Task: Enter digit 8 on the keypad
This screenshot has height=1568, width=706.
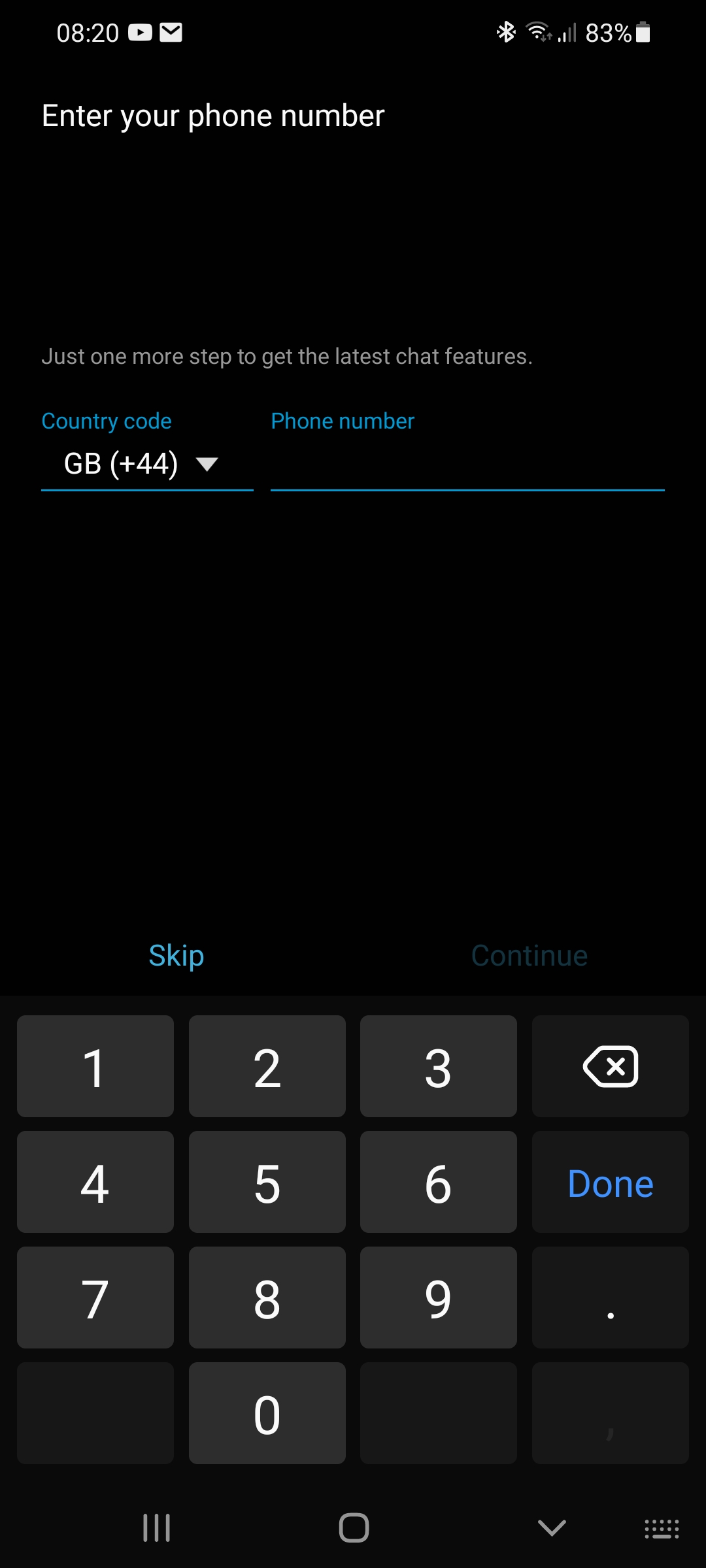Action: click(267, 1298)
